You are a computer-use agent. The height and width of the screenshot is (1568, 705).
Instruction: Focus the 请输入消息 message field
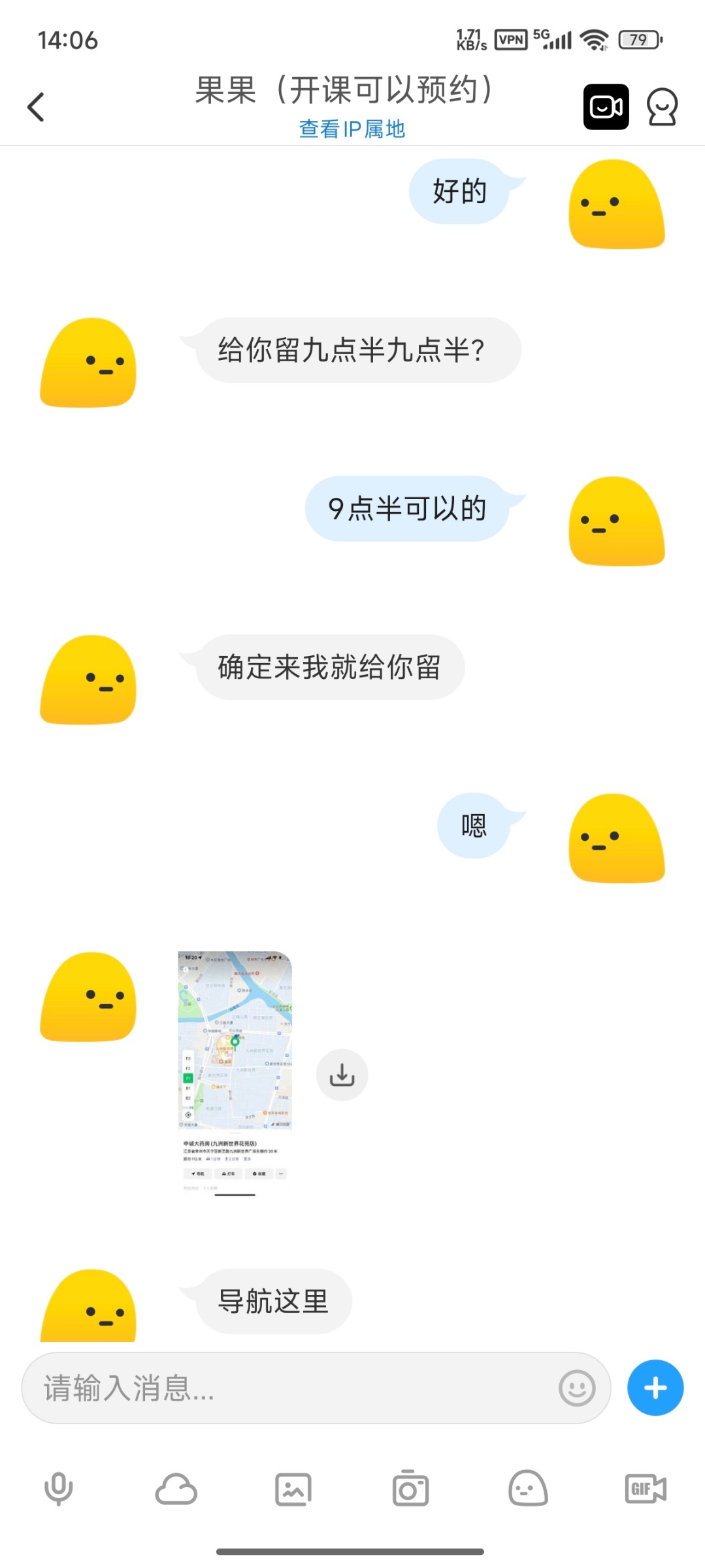287,1388
